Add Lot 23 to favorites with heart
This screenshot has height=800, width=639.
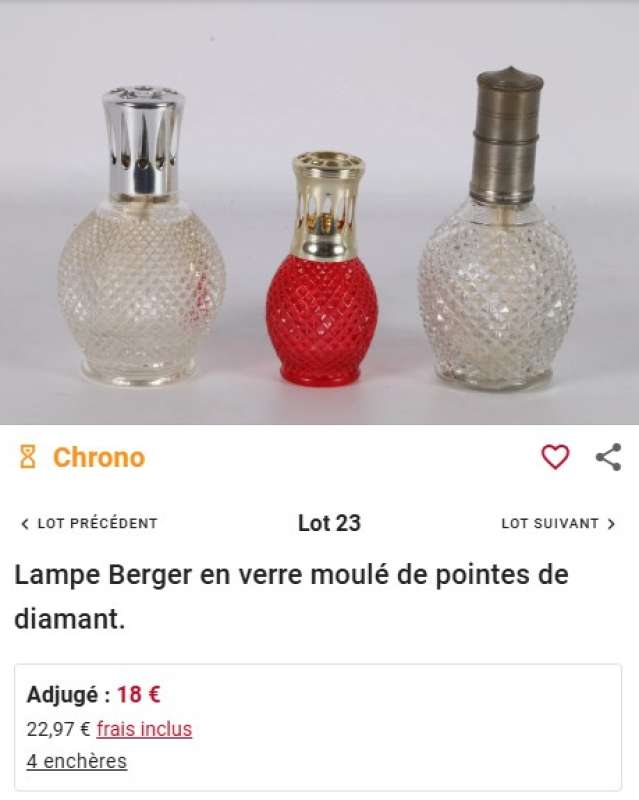click(x=555, y=457)
